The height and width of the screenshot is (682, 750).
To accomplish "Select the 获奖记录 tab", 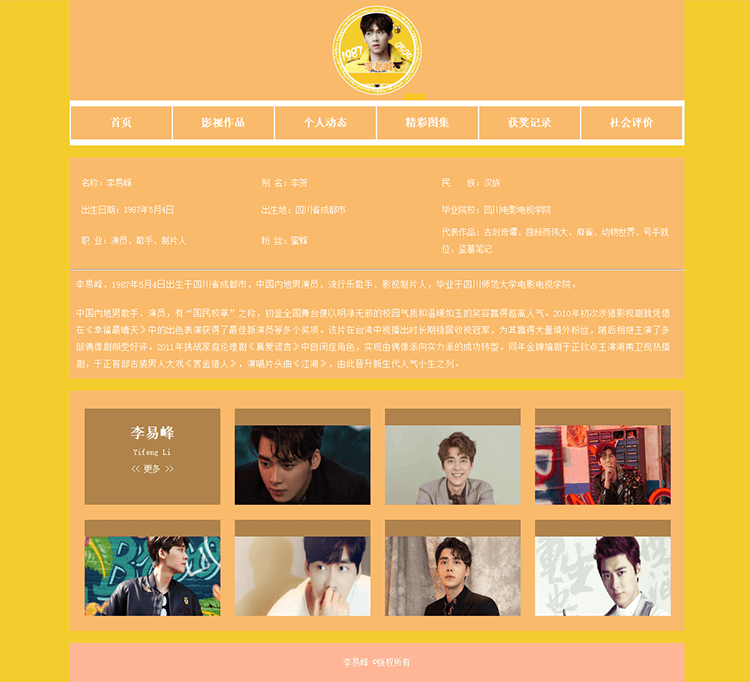I will (x=529, y=122).
